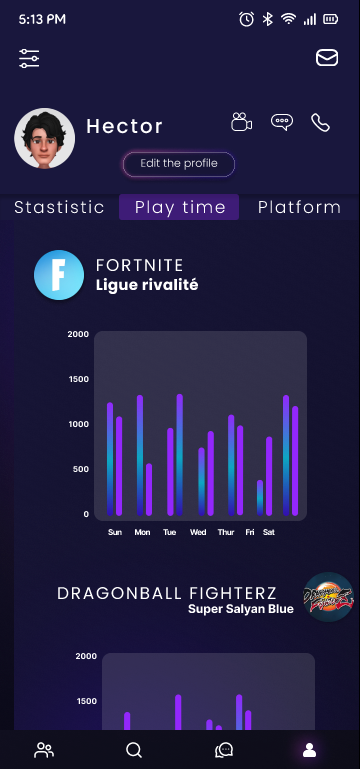Open messages in the bottom navigation
Viewport: 360px width, 769px height.
pyautogui.click(x=224, y=750)
